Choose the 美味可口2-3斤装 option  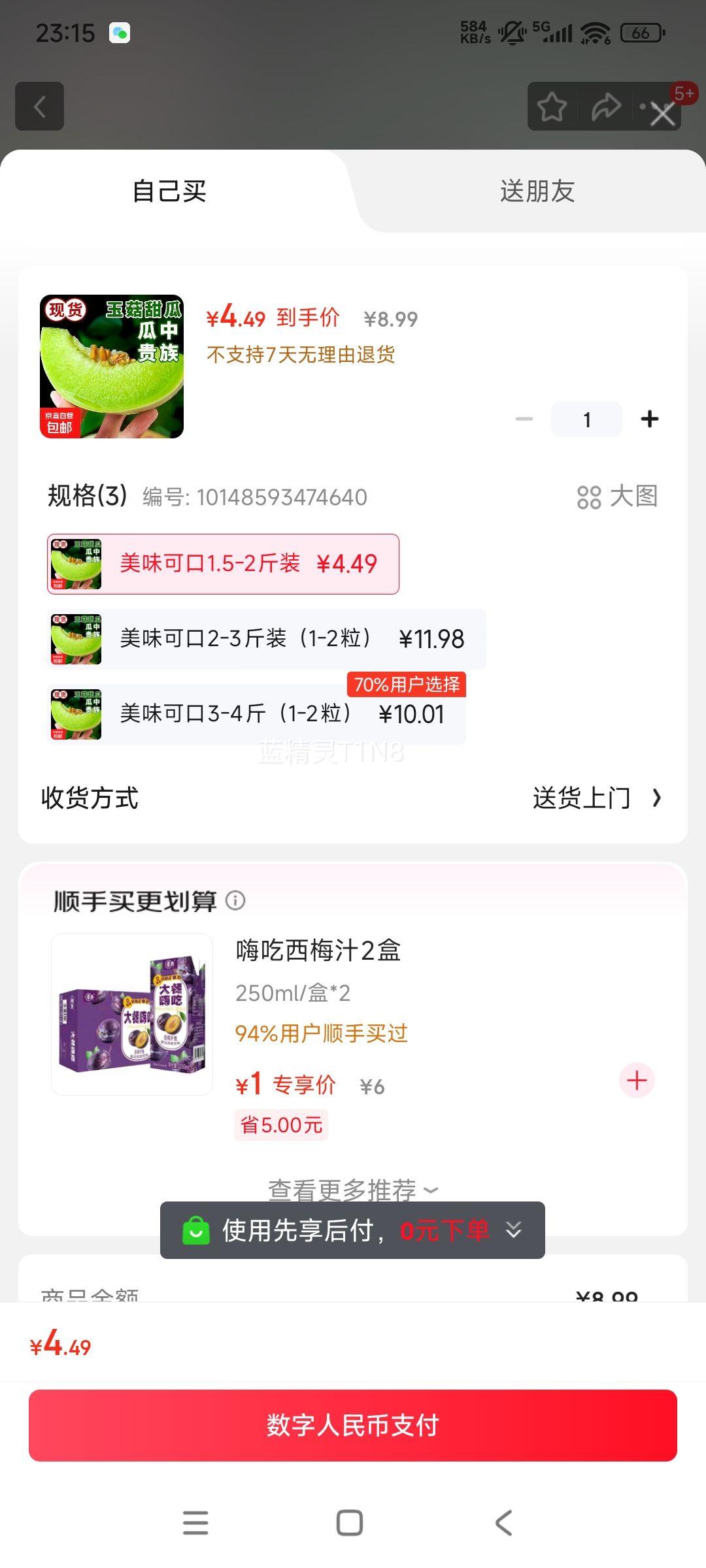tap(266, 639)
